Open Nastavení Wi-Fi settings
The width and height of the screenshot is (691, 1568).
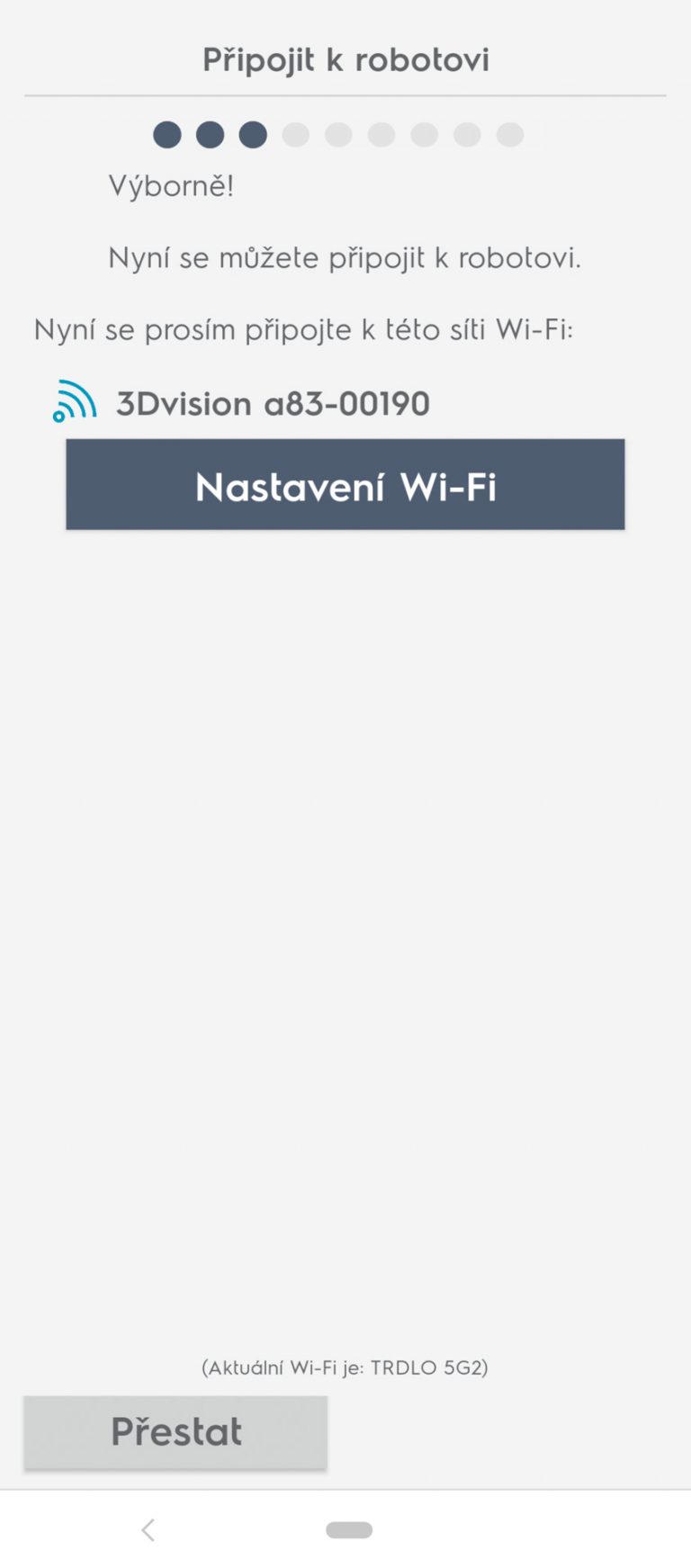point(345,484)
